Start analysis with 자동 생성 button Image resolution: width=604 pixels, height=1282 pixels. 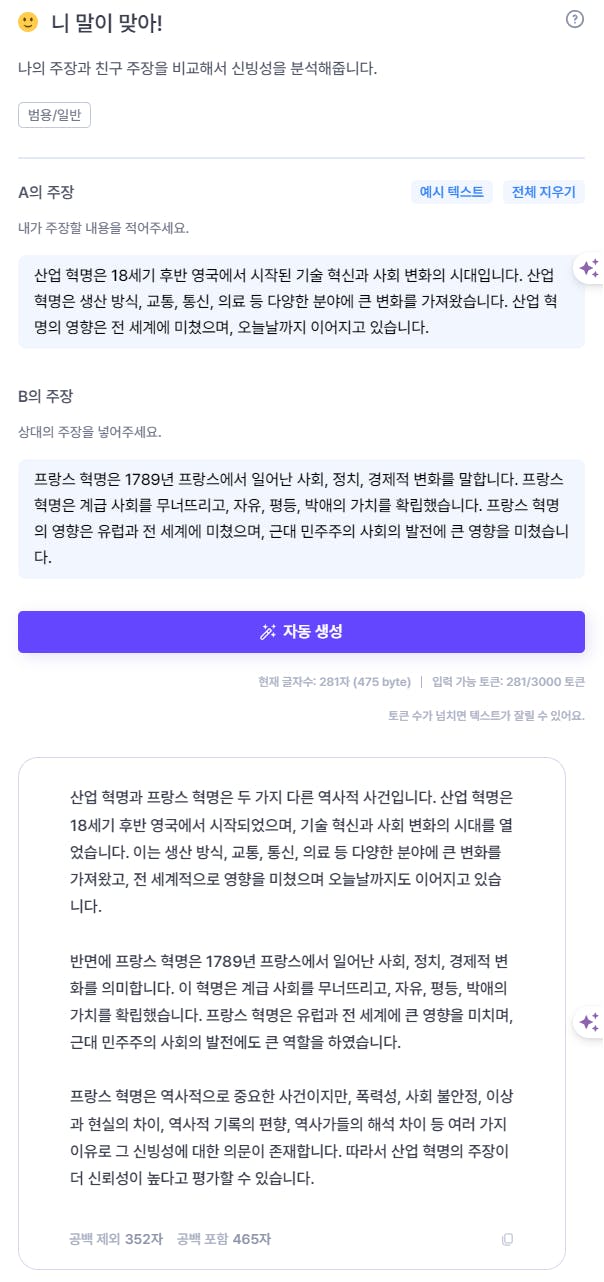pyautogui.click(x=301, y=631)
